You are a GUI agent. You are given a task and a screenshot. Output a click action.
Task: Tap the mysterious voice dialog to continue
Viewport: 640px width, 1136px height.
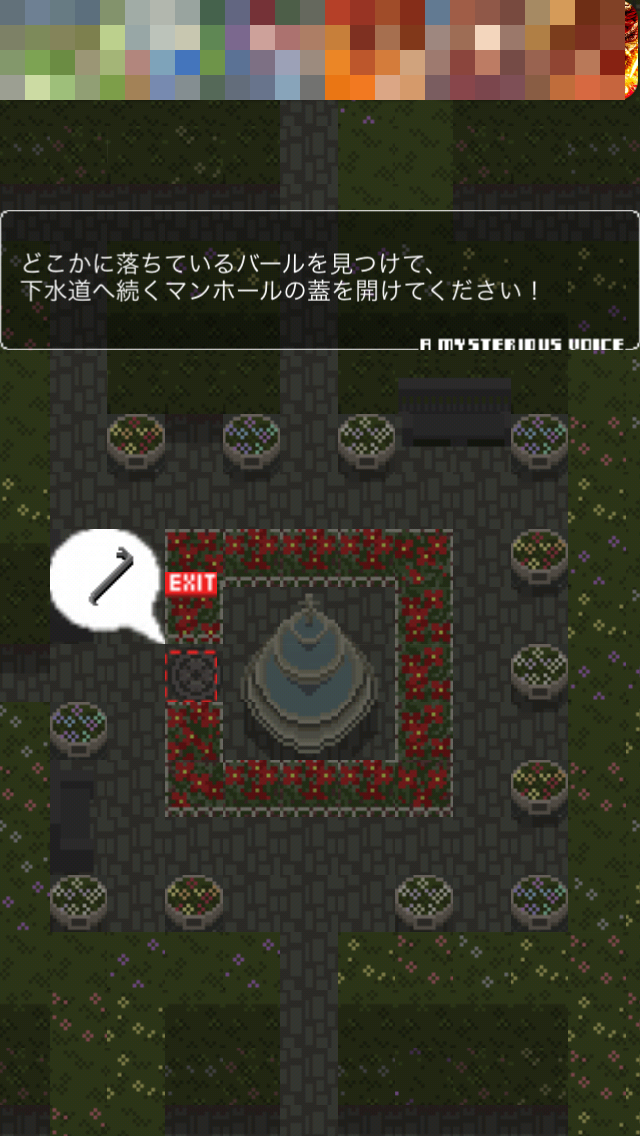coord(320,280)
